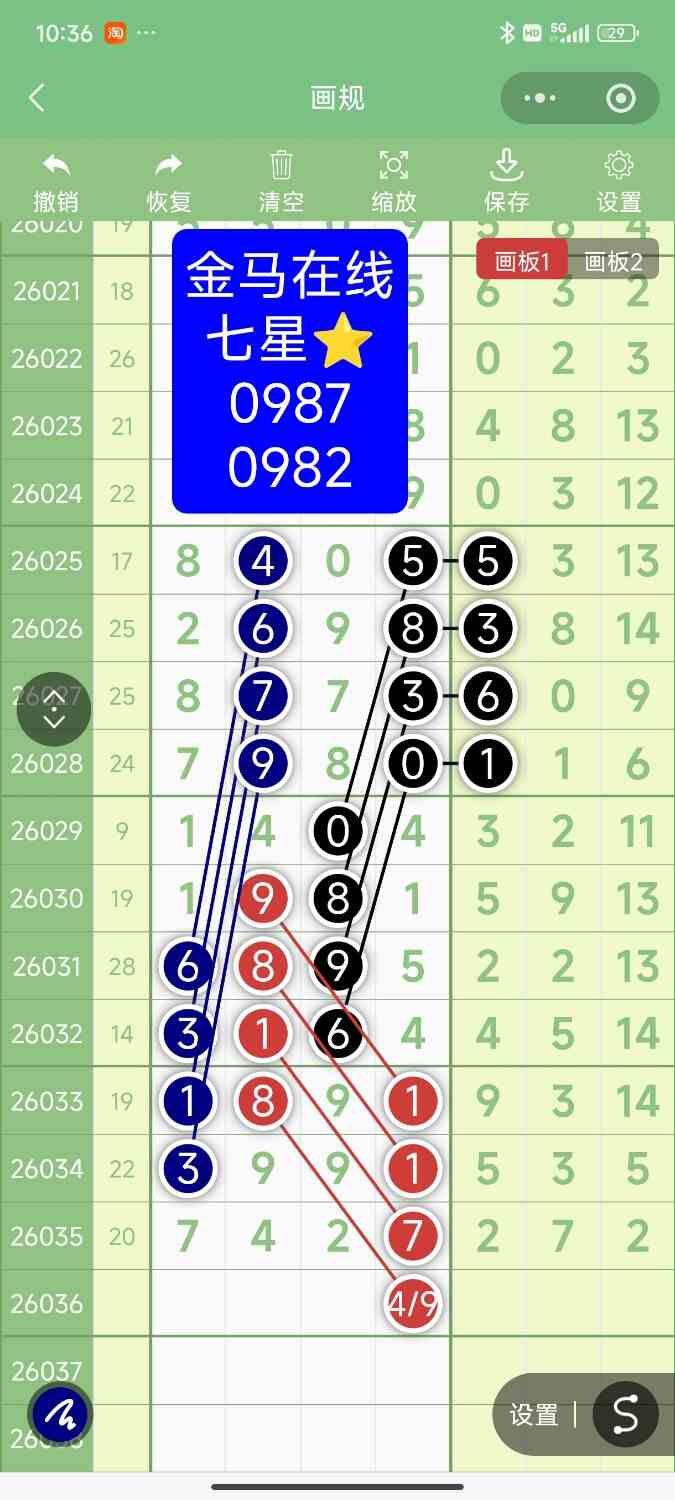Save the chart with 保存
The image size is (675, 1500).
506,182
